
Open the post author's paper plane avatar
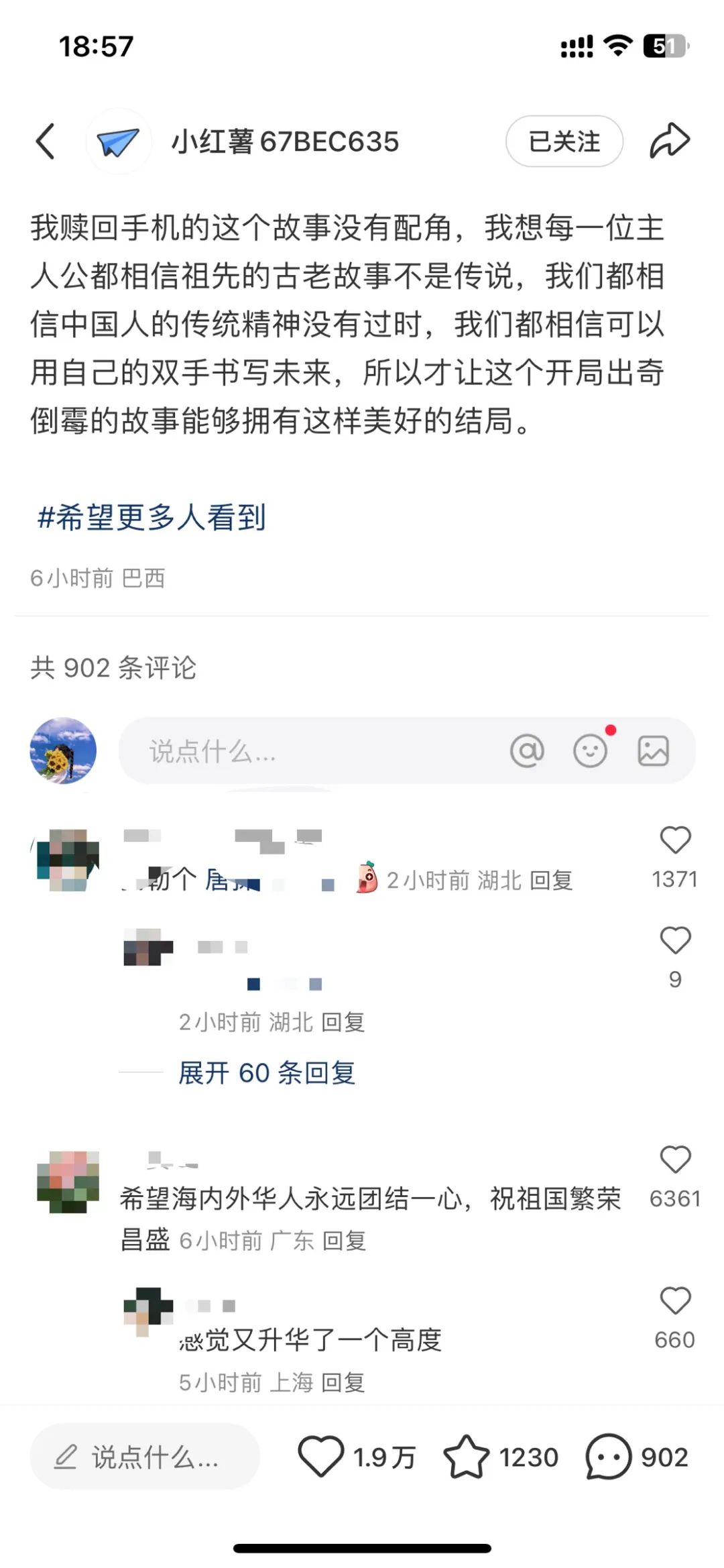118,142
